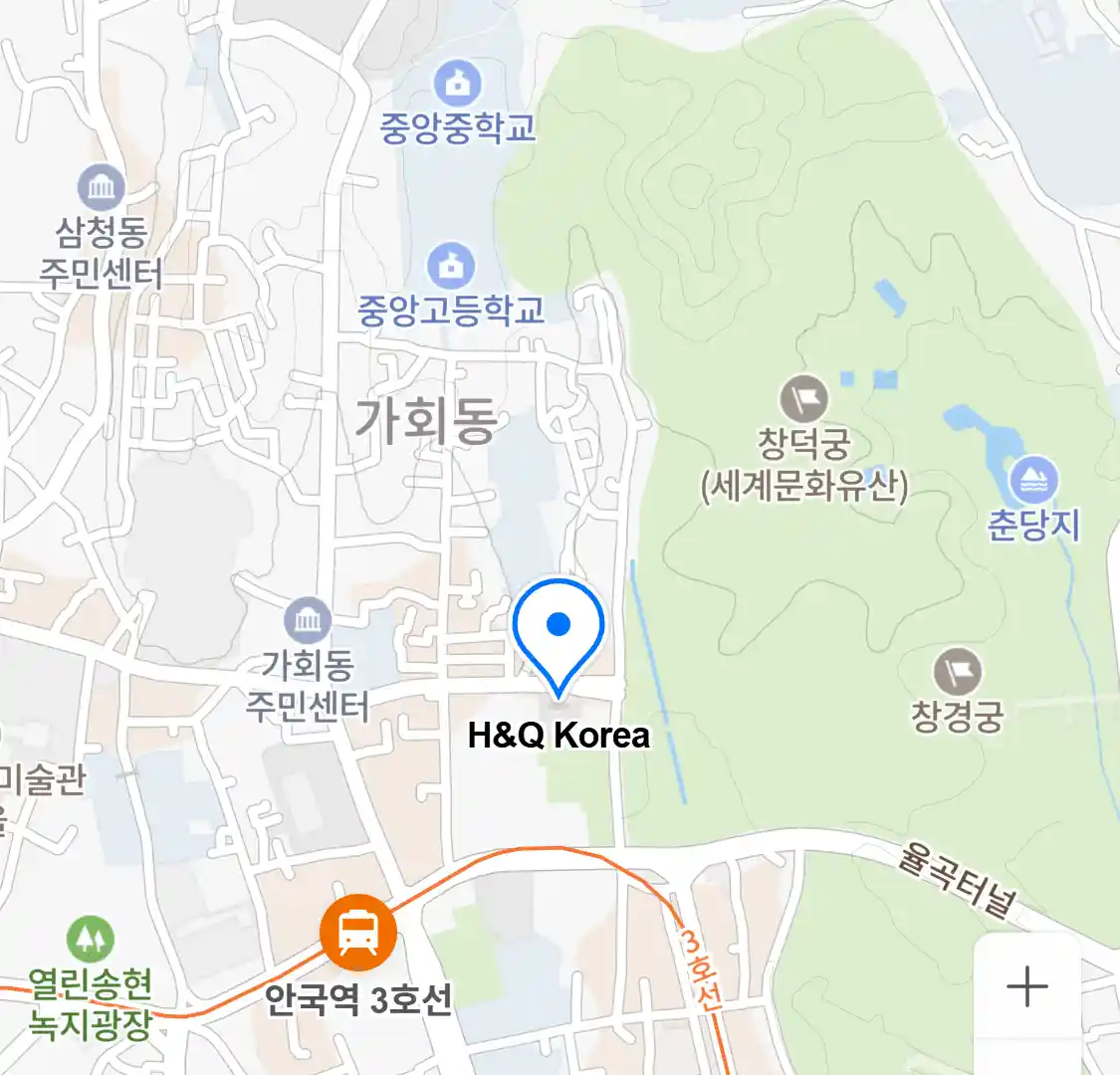
Task: Open 안국역 3호선 subway station marker
Action: (357, 932)
